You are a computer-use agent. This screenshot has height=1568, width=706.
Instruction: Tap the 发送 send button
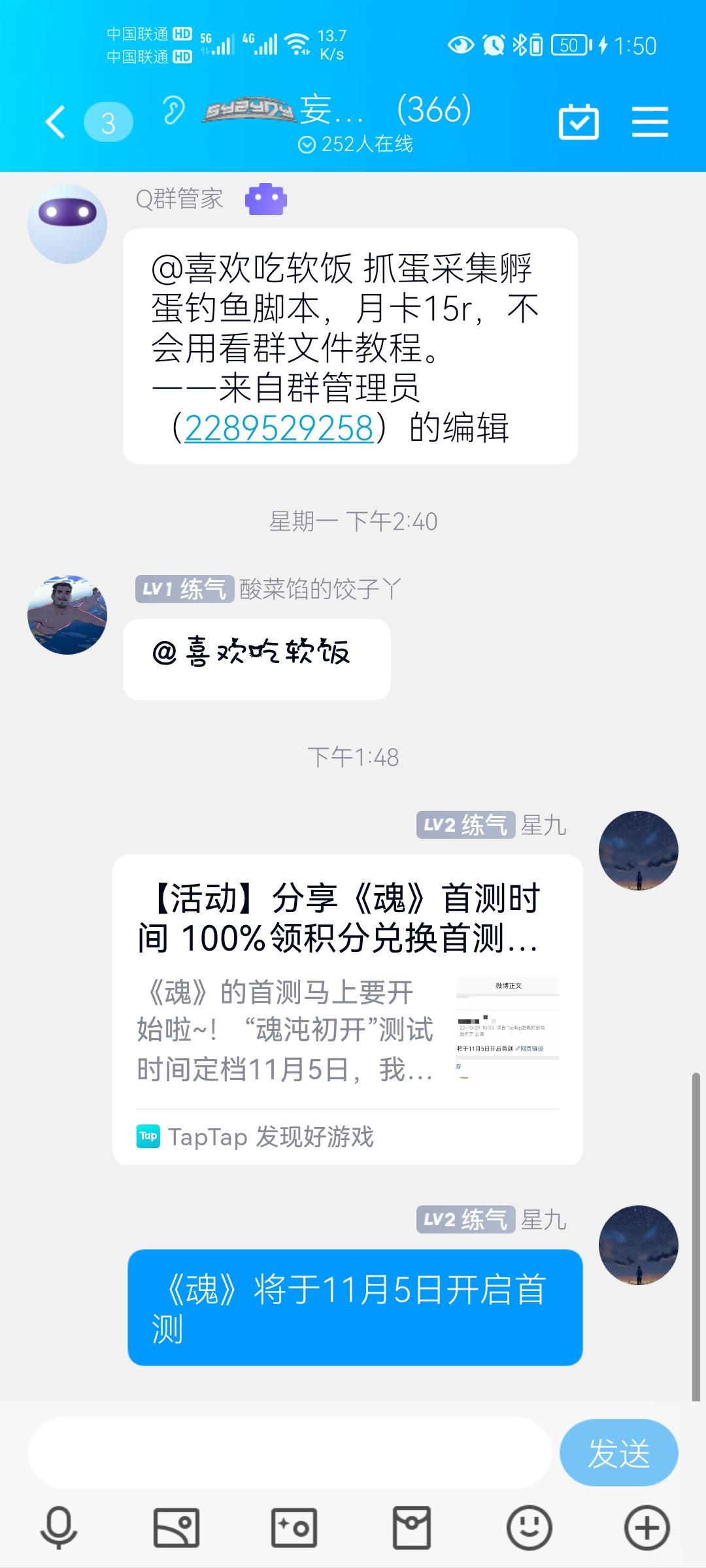tap(618, 1453)
